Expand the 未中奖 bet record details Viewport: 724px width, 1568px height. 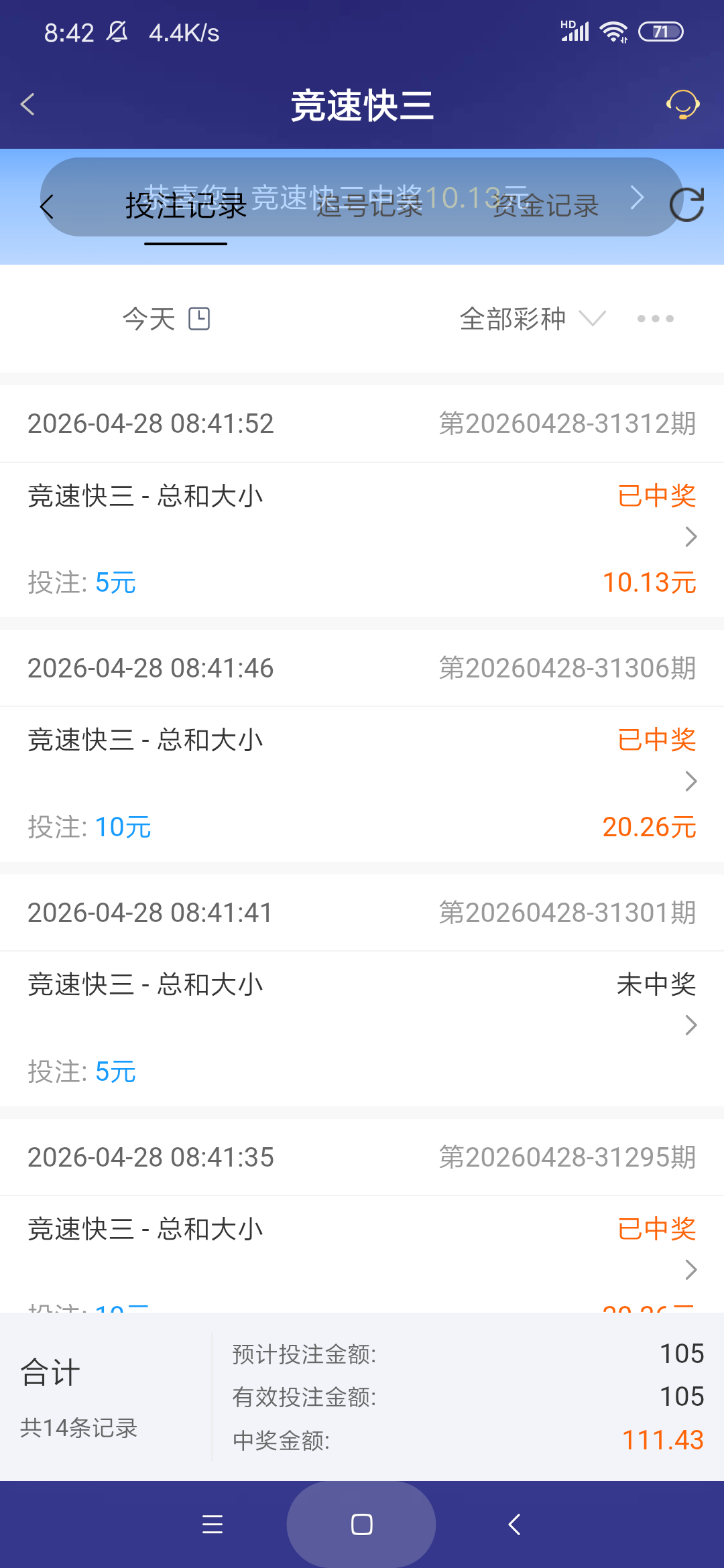(690, 1025)
